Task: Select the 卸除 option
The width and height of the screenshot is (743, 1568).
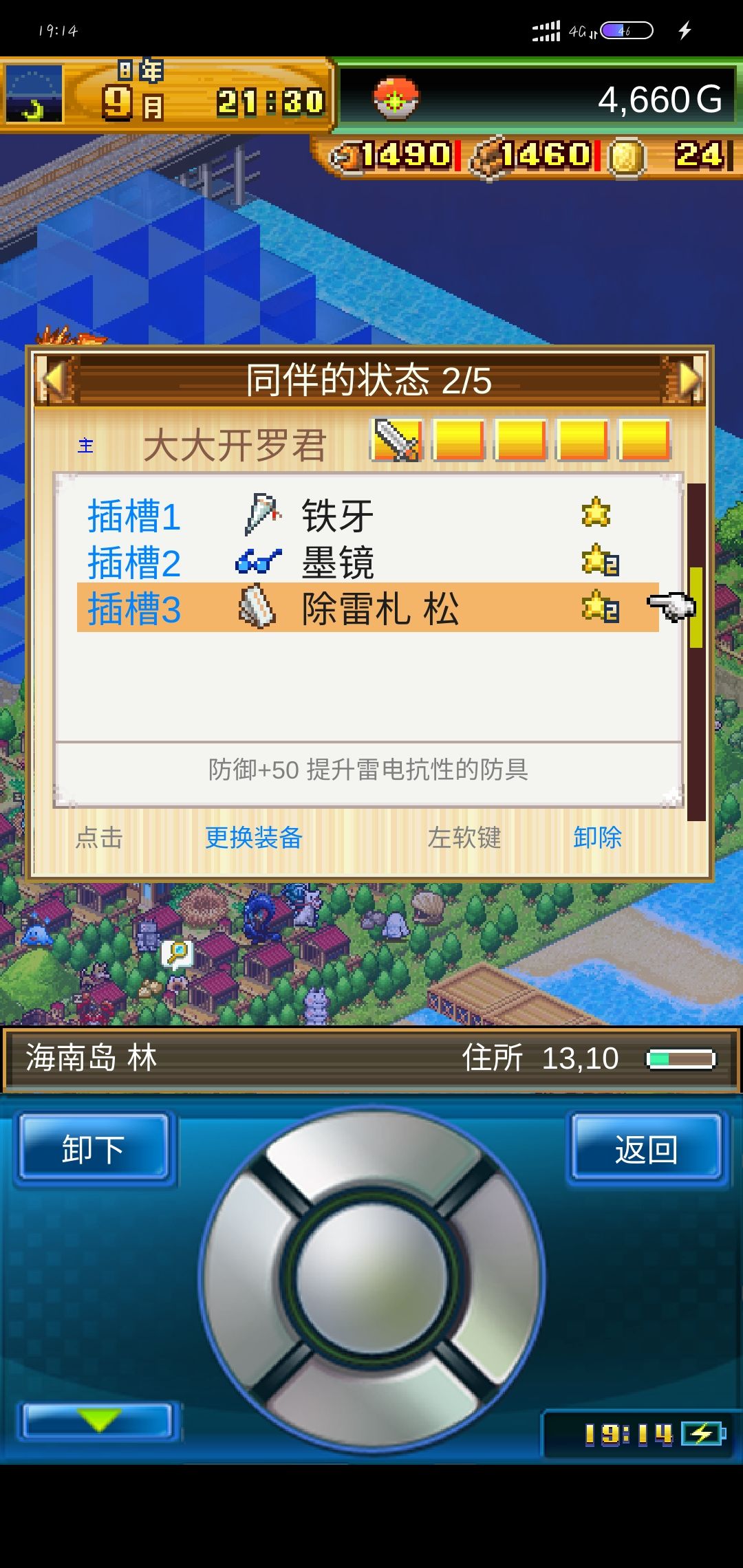Action: (x=597, y=838)
